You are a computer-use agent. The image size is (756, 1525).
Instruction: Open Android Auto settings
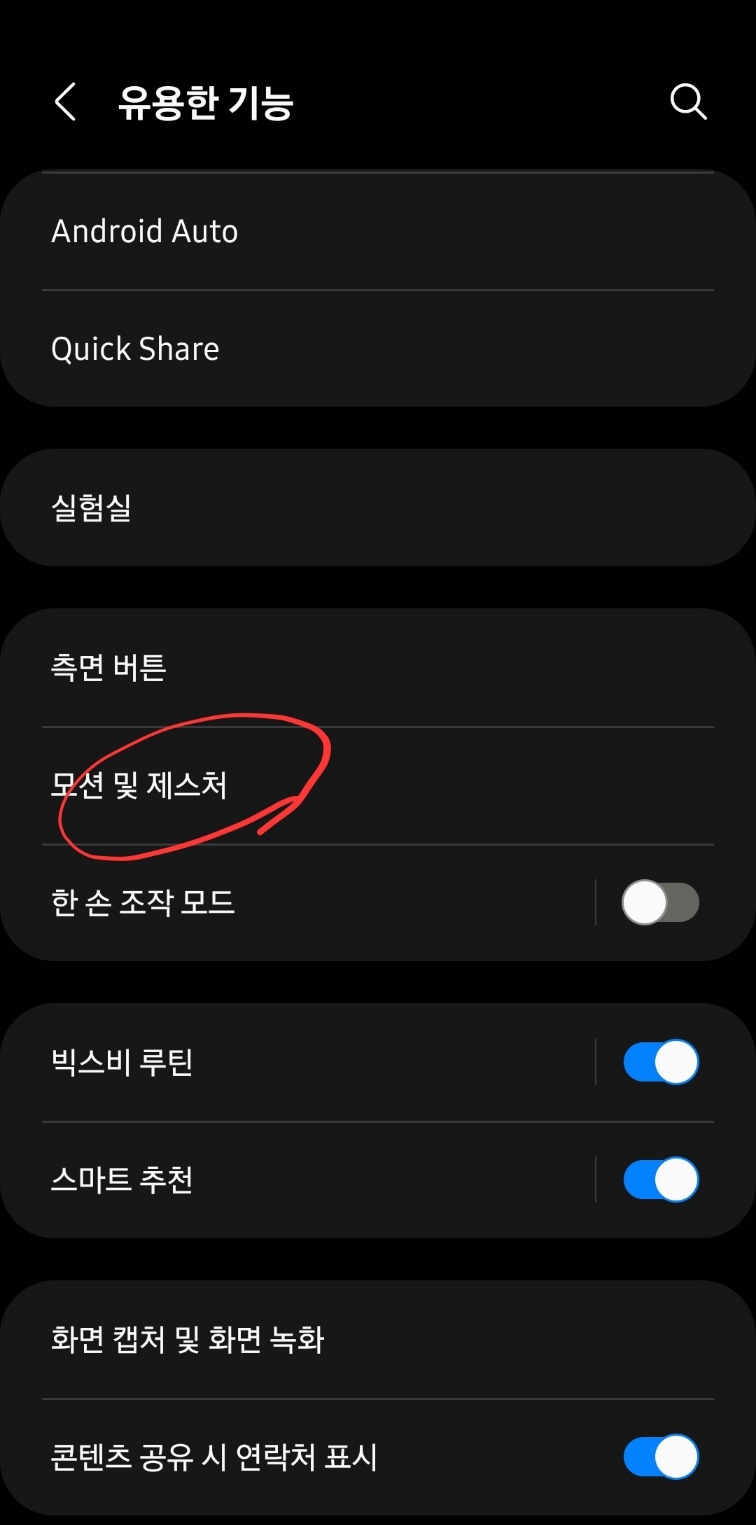145,231
